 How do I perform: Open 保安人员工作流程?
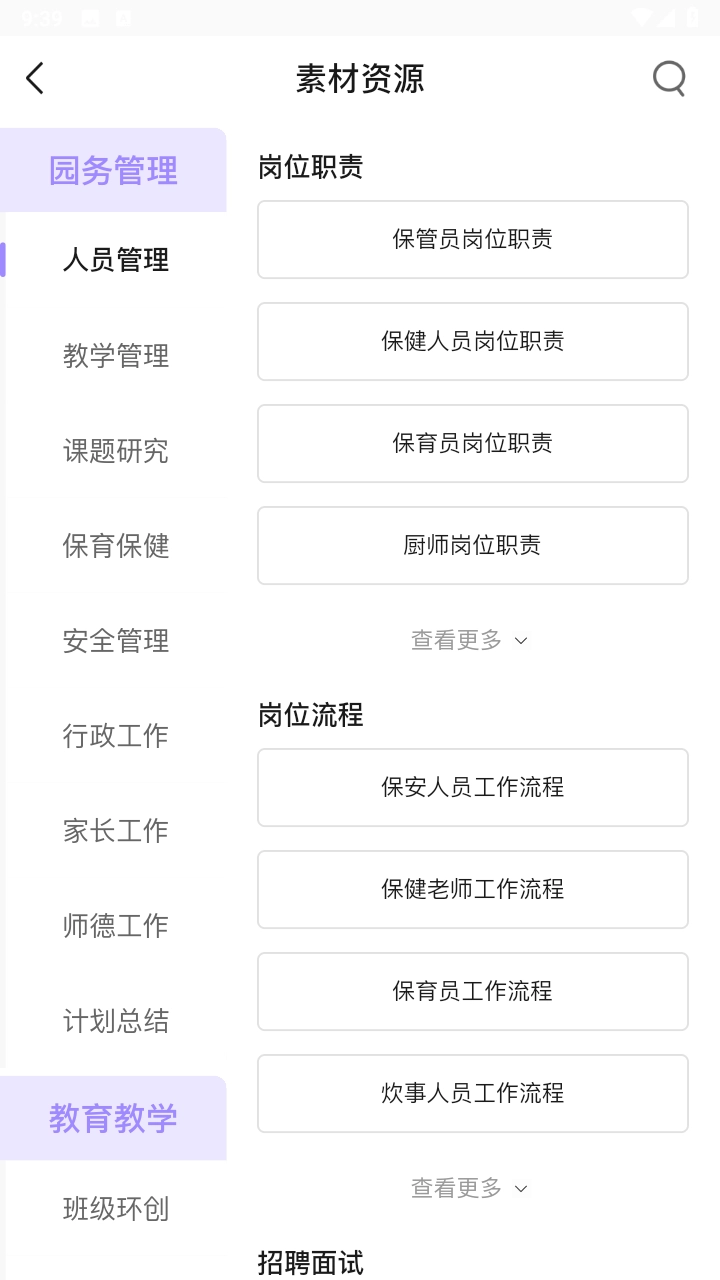tap(472, 787)
